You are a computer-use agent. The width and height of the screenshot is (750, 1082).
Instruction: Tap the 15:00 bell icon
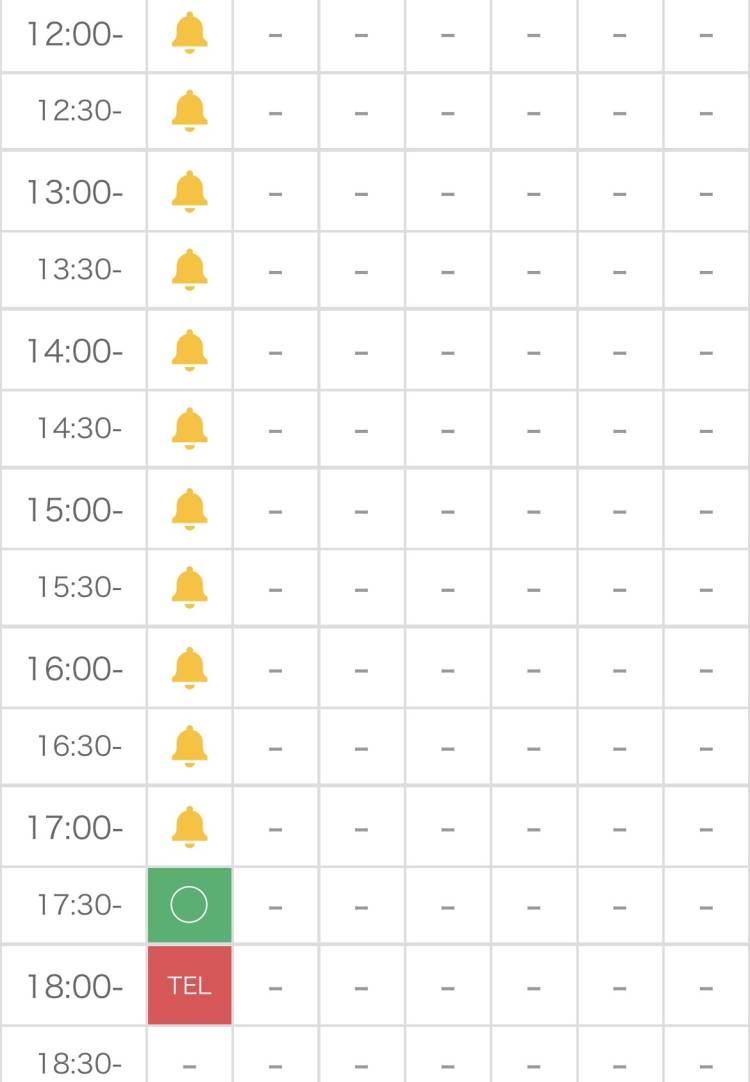point(189,509)
